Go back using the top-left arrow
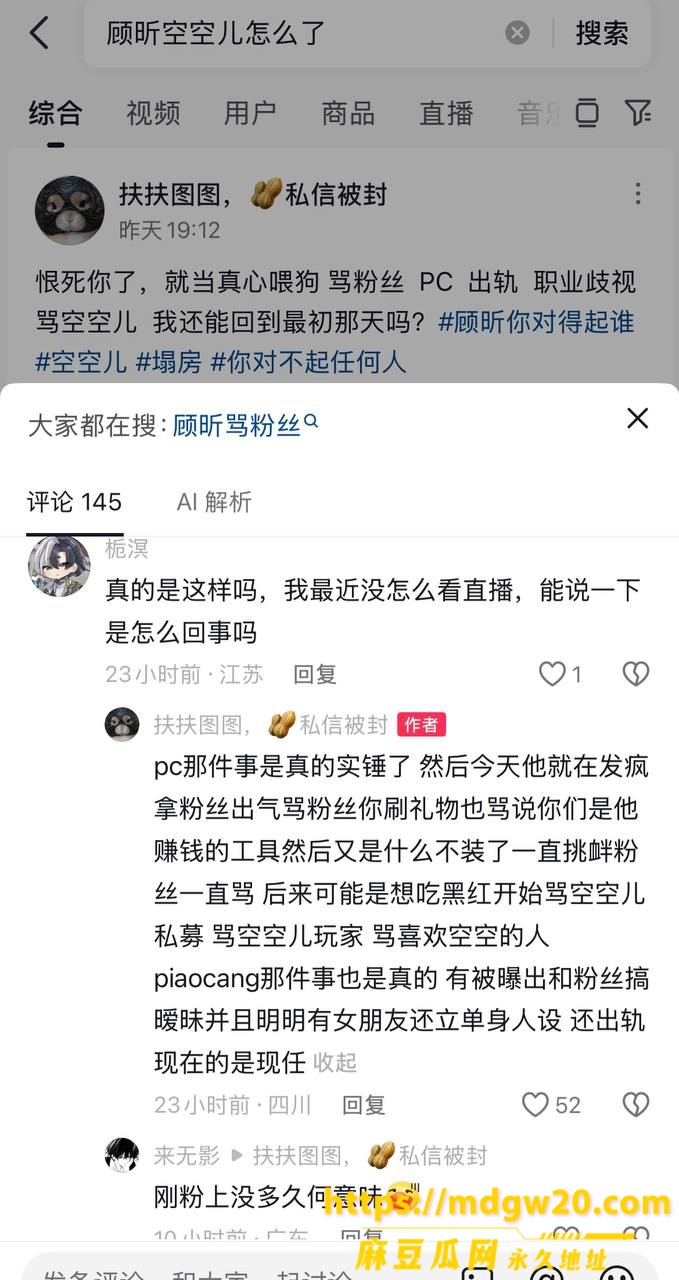The width and height of the screenshot is (679, 1280). pos(39,33)
